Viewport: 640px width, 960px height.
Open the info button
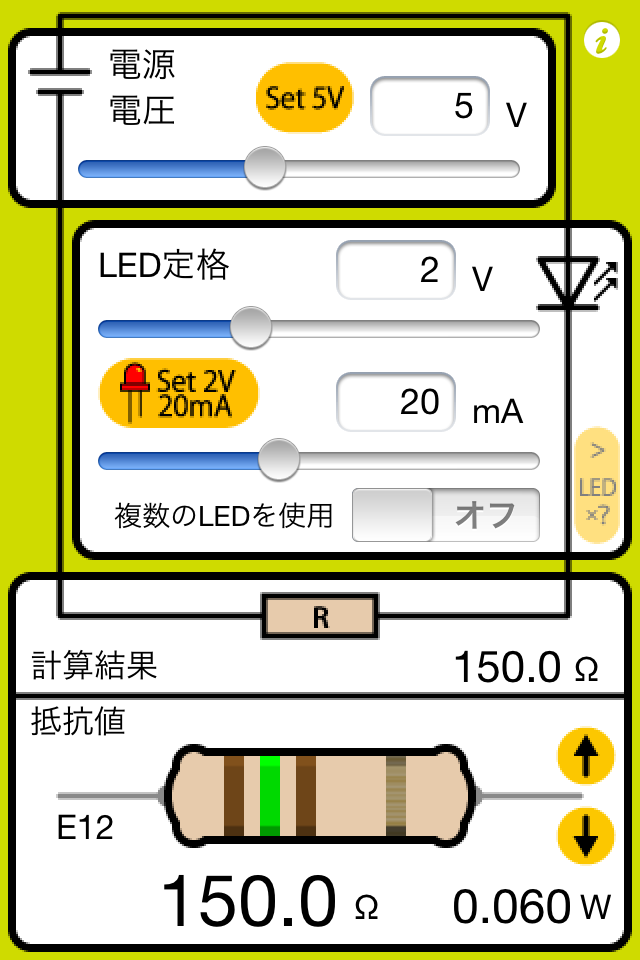coord(601,41)
